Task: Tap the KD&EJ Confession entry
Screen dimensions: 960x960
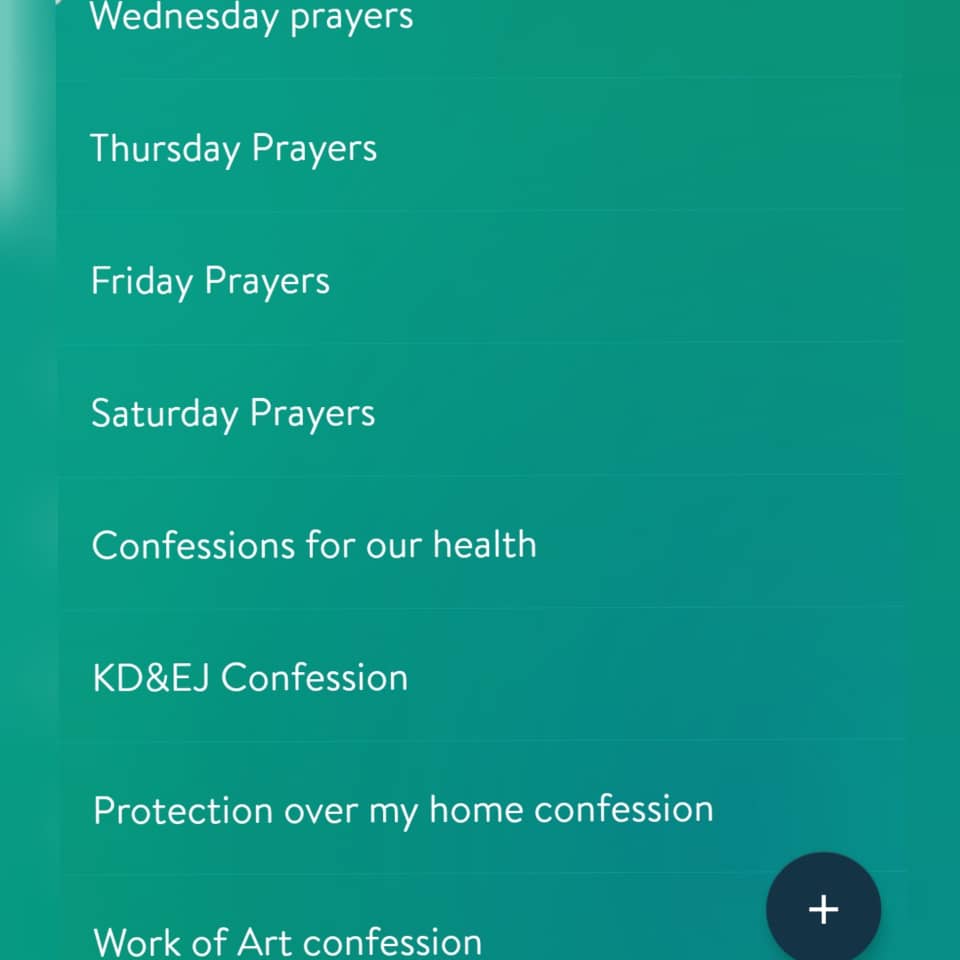Action: [250, 678]
